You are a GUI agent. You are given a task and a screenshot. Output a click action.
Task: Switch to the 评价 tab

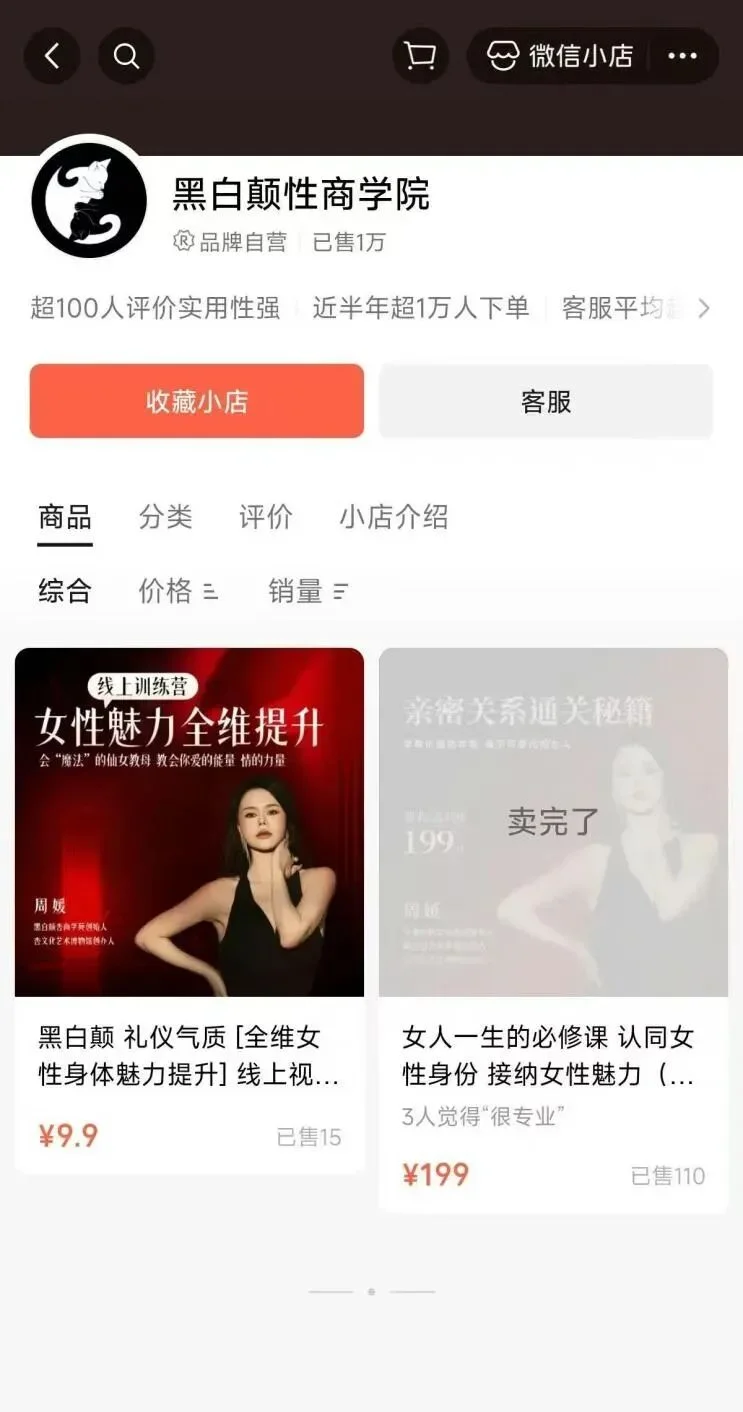point(265,517)
